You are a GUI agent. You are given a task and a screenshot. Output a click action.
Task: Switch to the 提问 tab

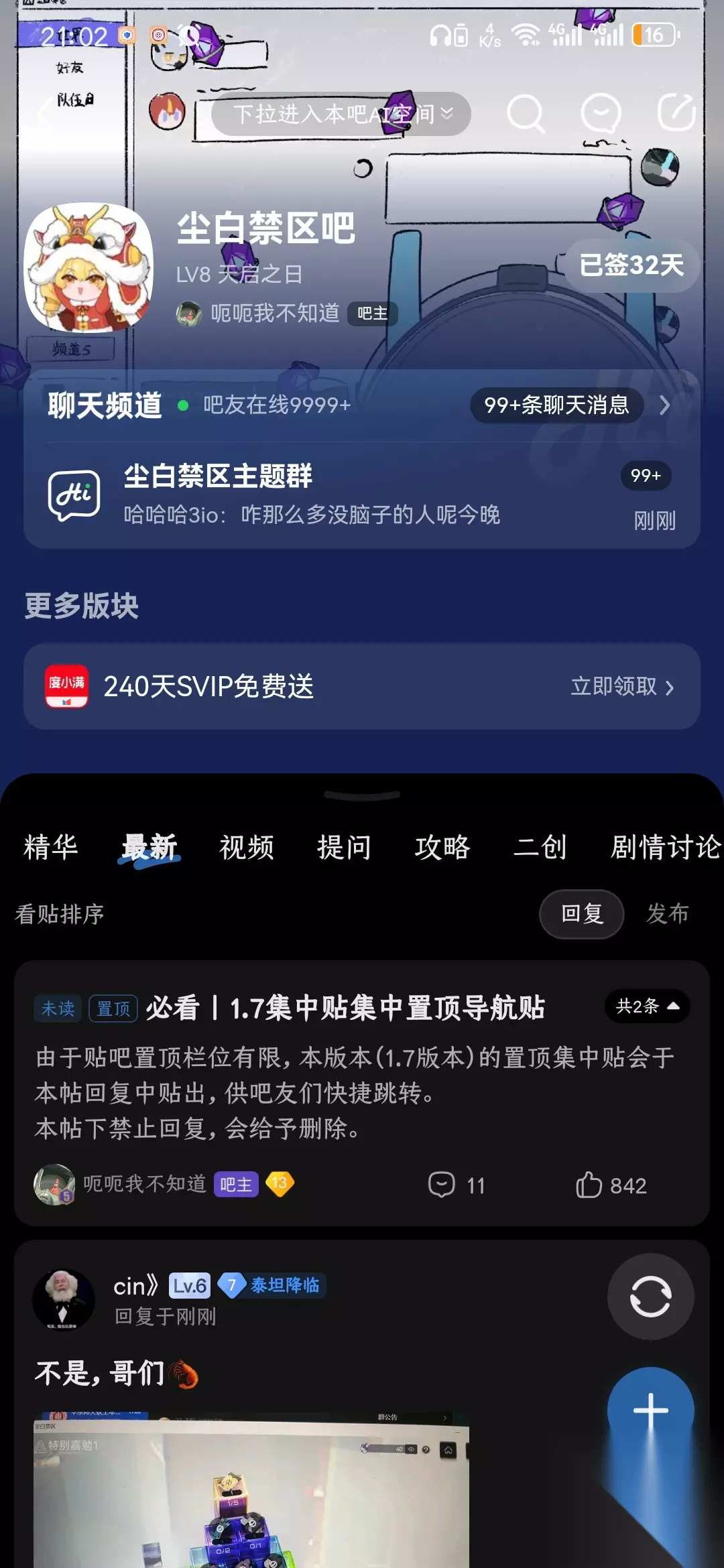(x=345, y=847)
